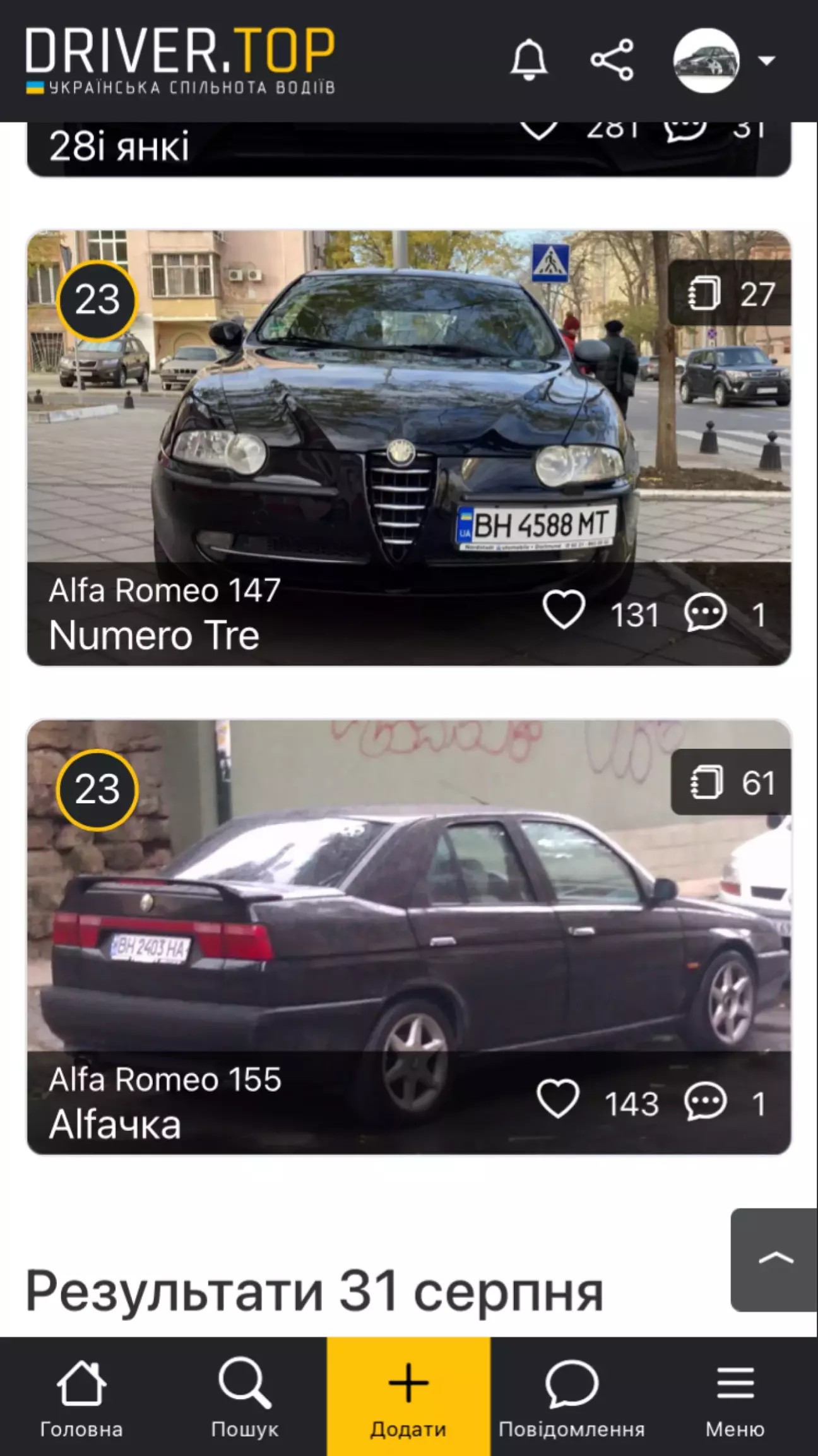The width and height of the screenshot is (818, 1456).
Task: Tap the DRIVER.TOP logo
Action: click(x=180, y=61)
